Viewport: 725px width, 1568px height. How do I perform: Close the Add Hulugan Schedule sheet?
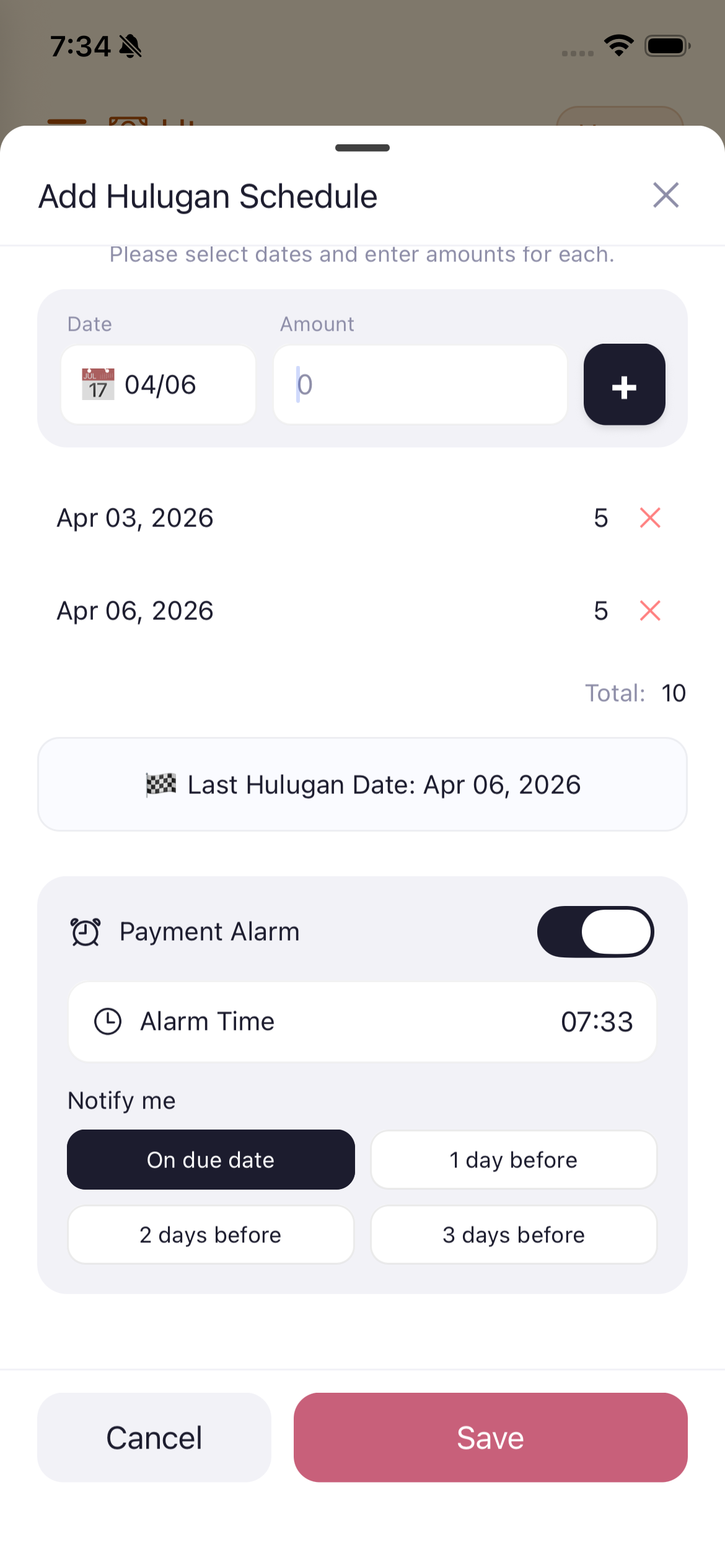(x=665, y=195)
